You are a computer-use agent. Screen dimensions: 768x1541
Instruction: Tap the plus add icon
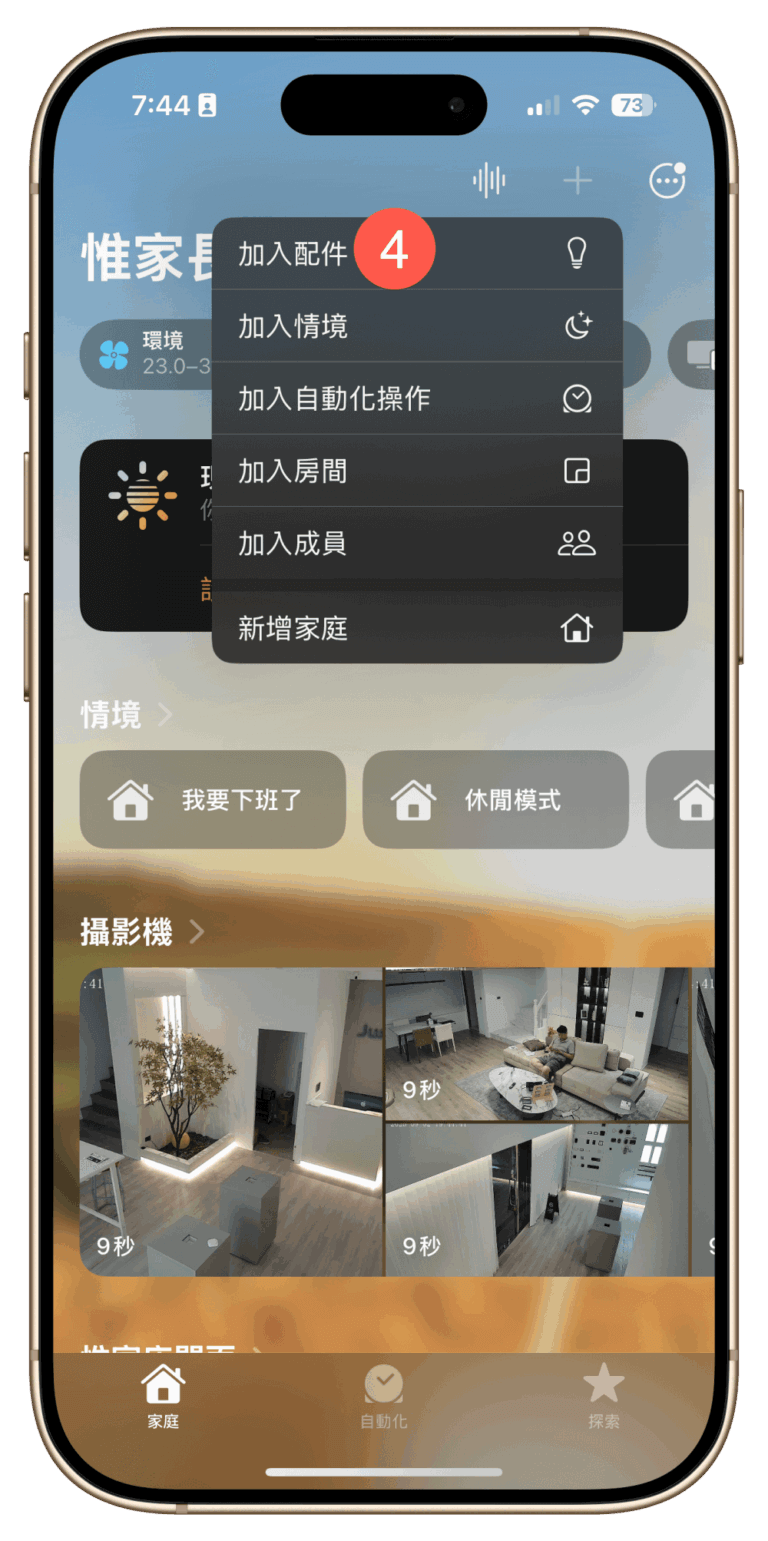tap(578, 181)
